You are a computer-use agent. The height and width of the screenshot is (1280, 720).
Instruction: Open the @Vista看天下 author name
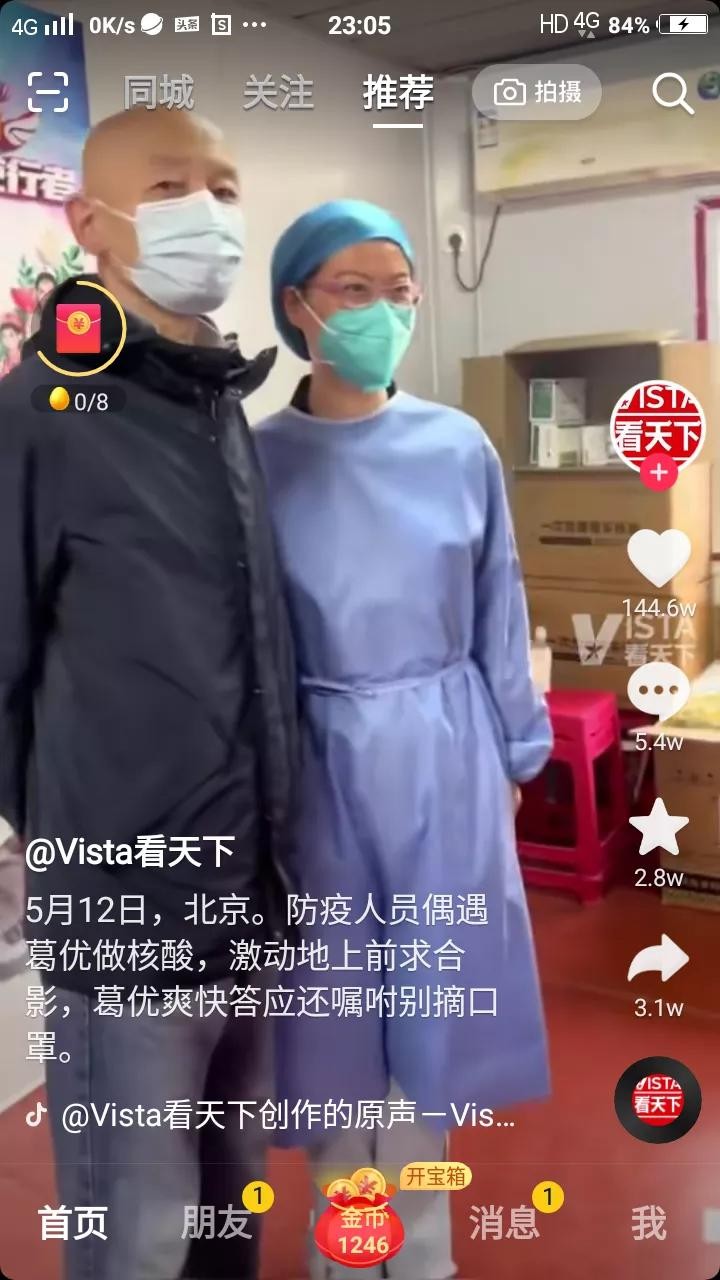(130, 852)
